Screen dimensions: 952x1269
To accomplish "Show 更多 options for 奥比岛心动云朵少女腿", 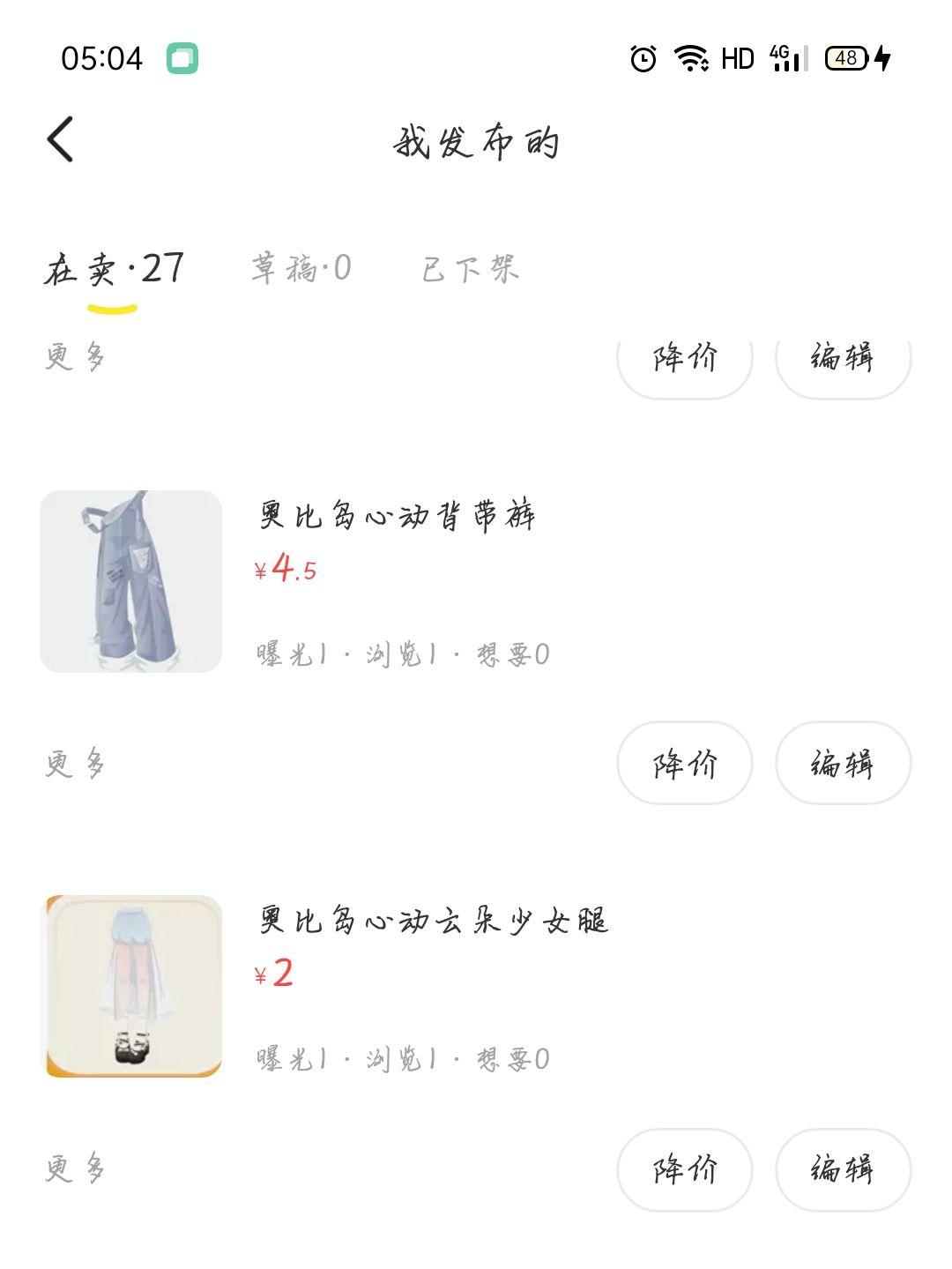I will click(x=76, y=1169).
